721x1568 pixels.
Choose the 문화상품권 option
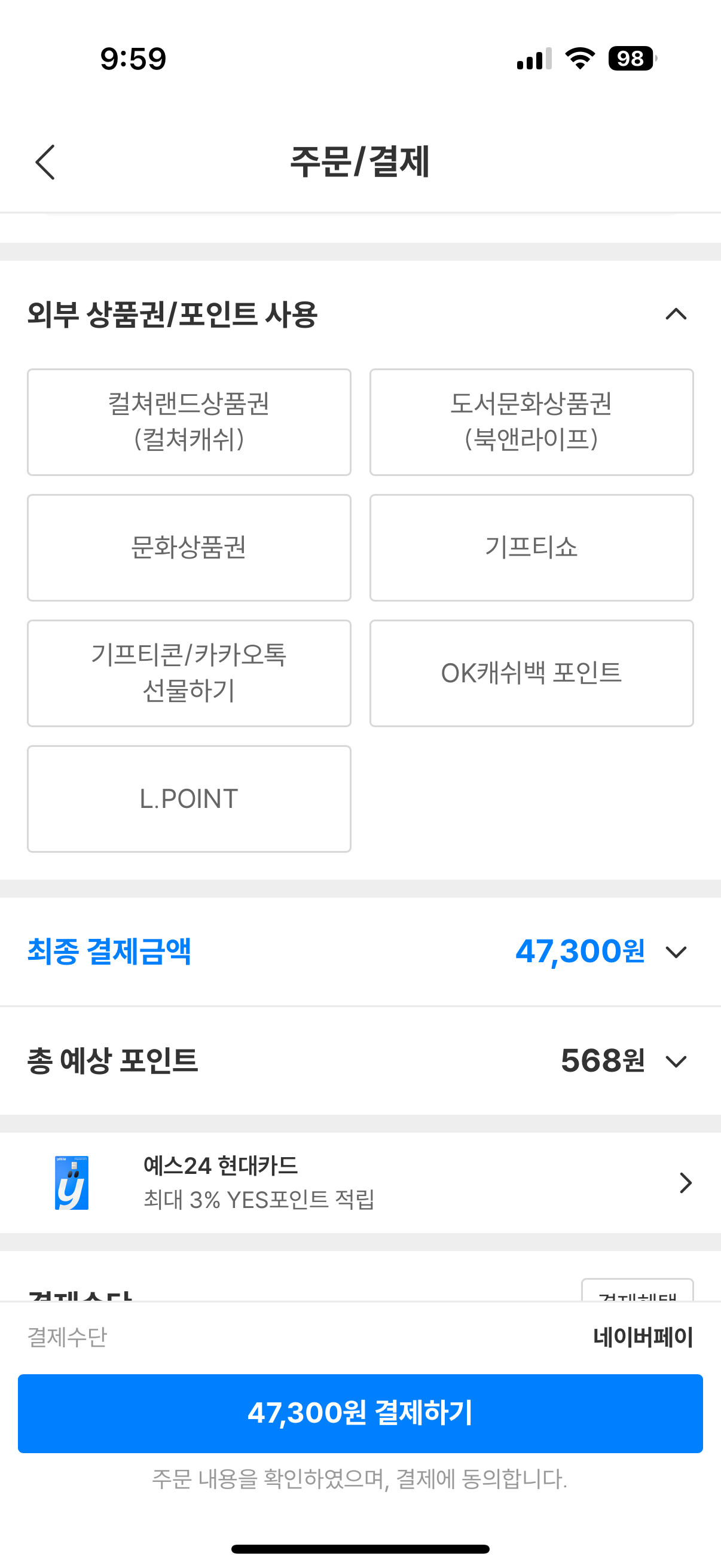(190, 547)
